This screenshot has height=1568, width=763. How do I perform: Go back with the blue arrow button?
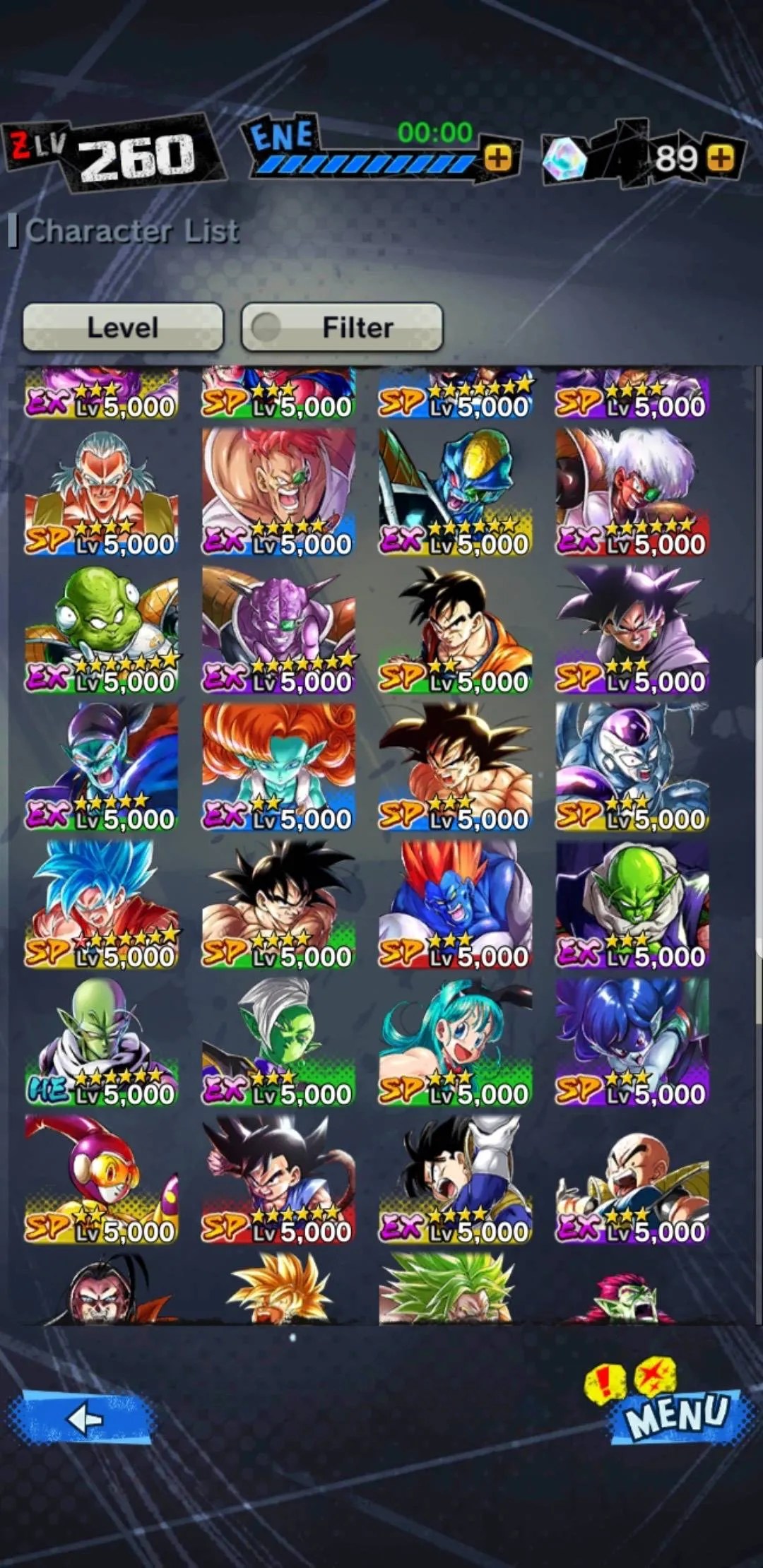coord(83,1418)
